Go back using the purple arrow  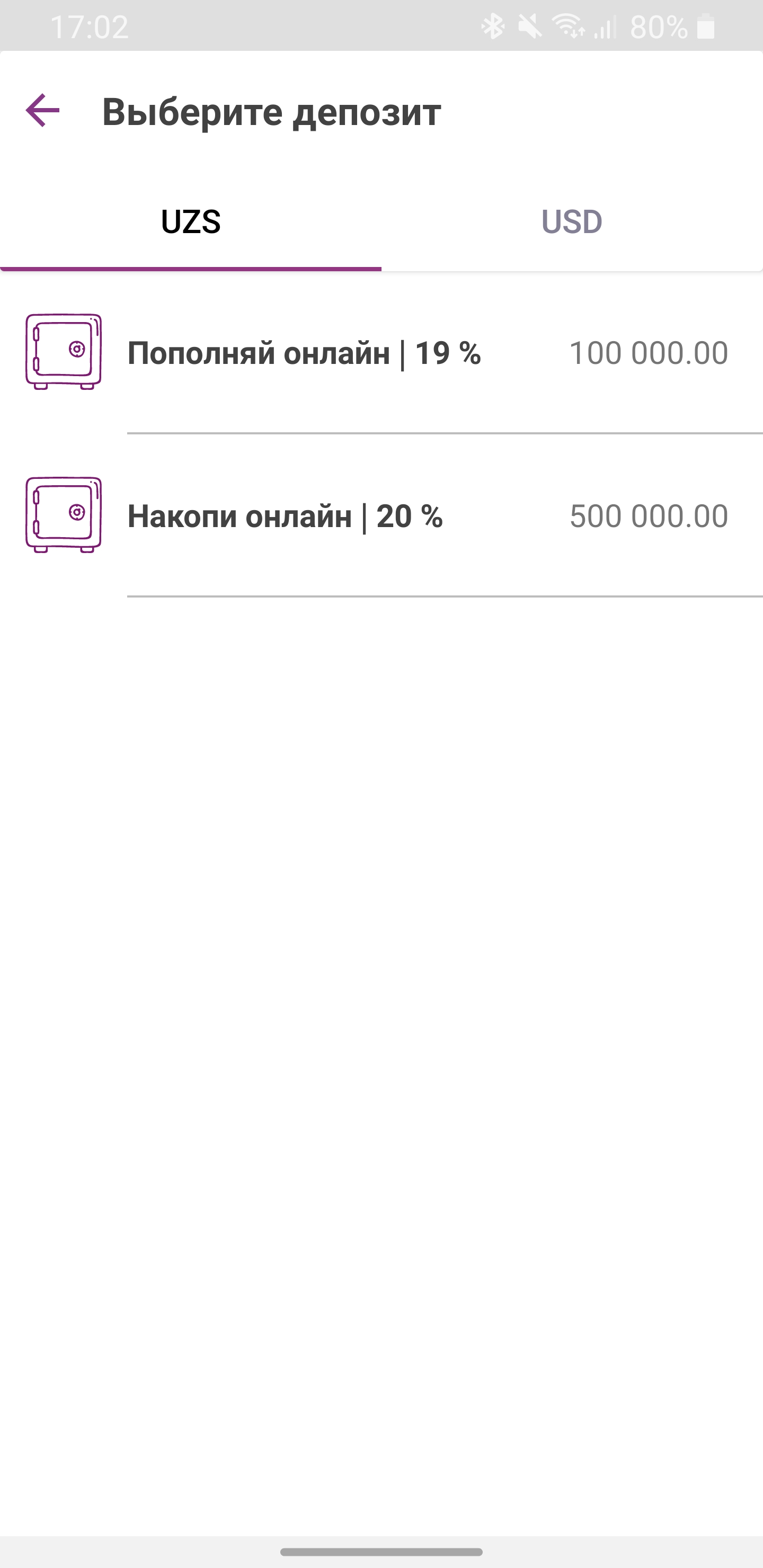click(42, 111)
